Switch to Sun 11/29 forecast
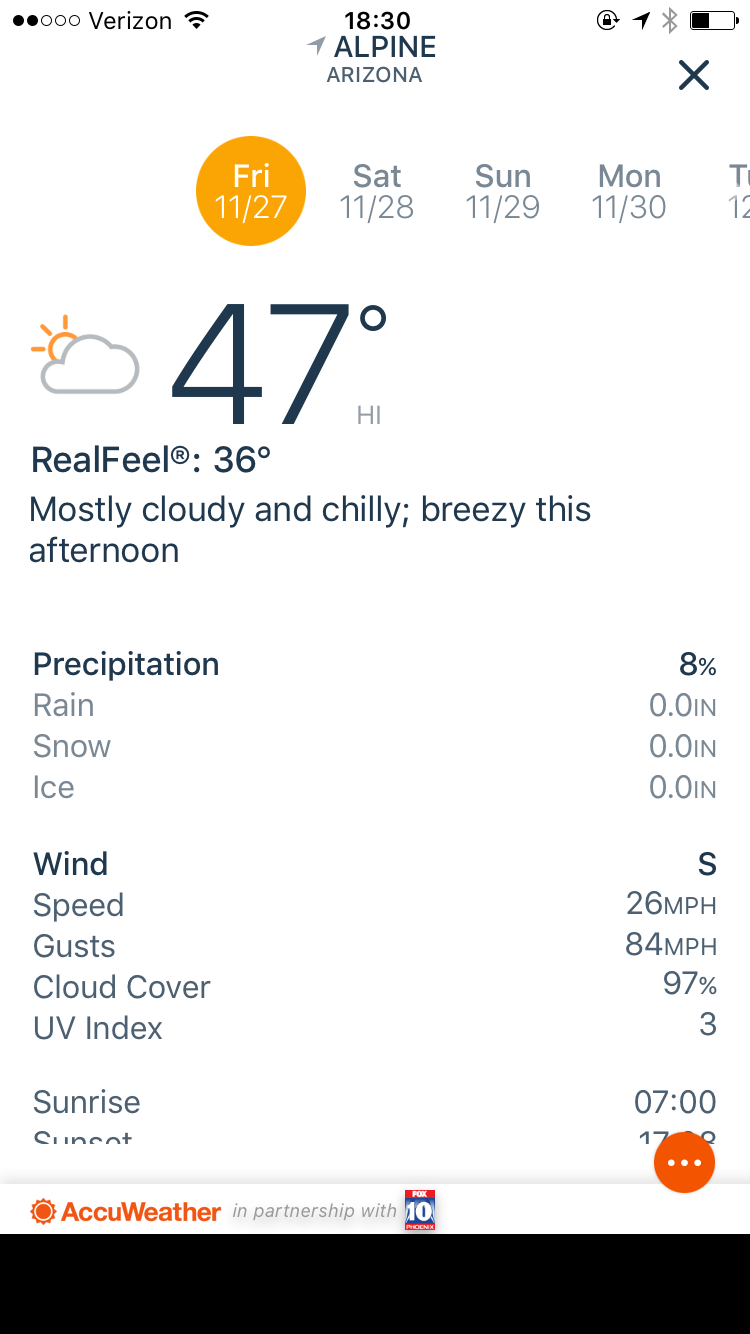This screenshot has width=750, height=1334. pos(503,191)
